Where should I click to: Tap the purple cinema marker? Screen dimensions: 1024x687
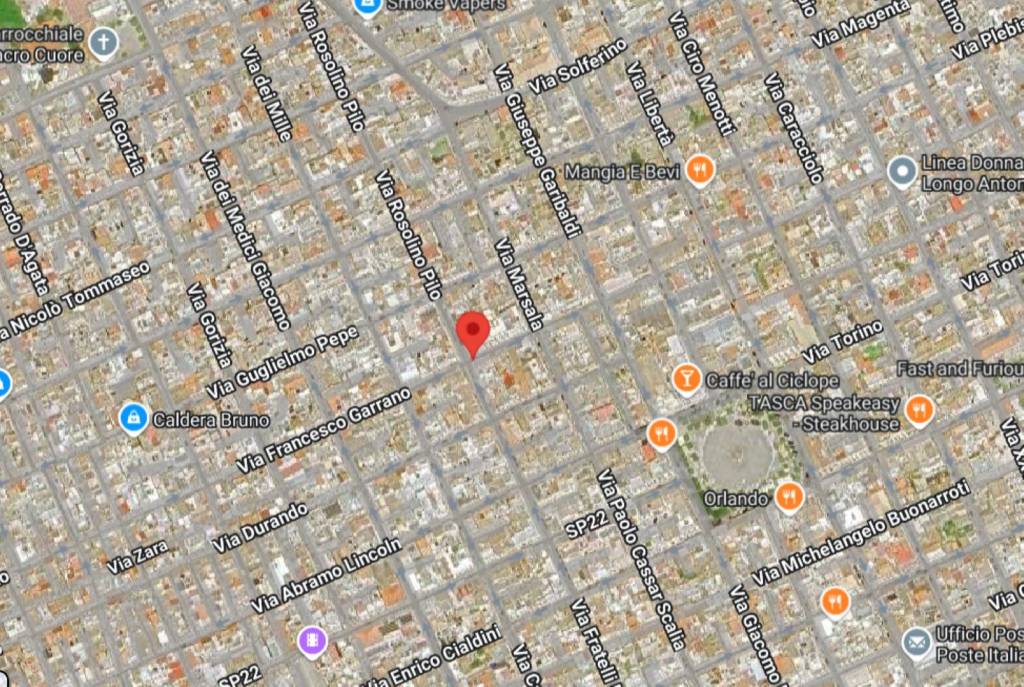(x=313, y=639)
